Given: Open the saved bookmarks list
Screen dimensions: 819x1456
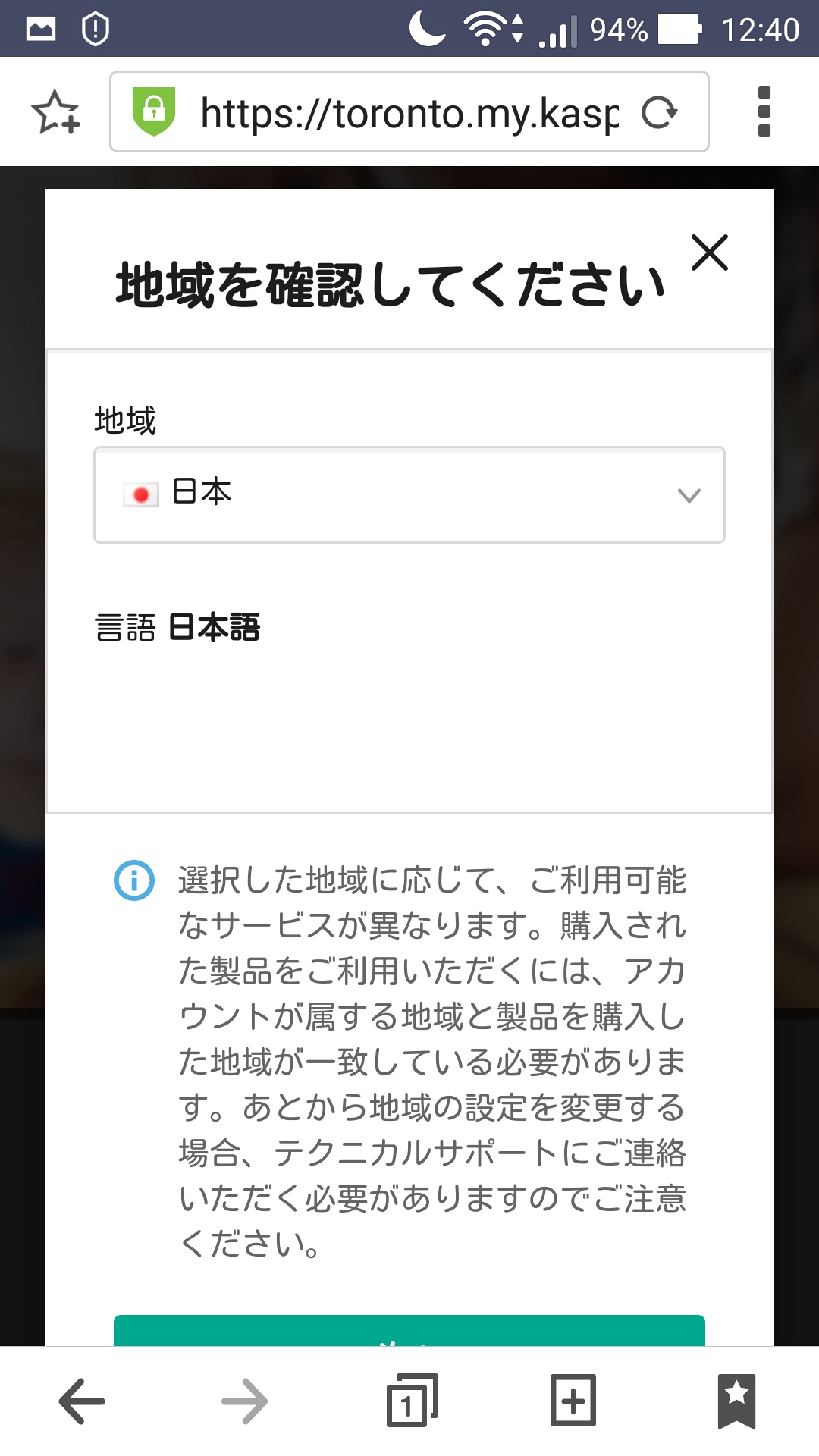Looking at the screenshot, I should pyautogui.click(x=736, y=1401).
